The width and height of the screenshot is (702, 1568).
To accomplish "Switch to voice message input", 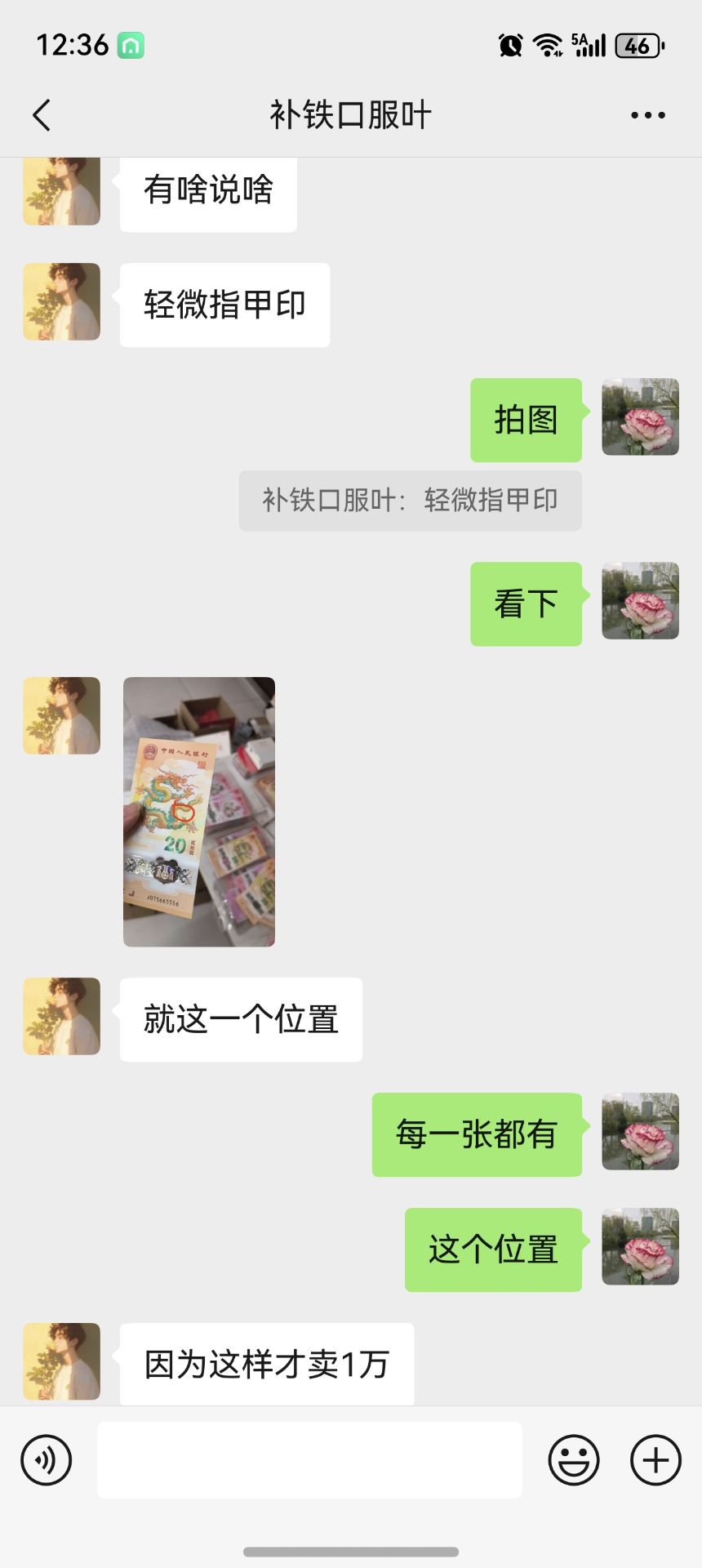I will [47, 1459].
